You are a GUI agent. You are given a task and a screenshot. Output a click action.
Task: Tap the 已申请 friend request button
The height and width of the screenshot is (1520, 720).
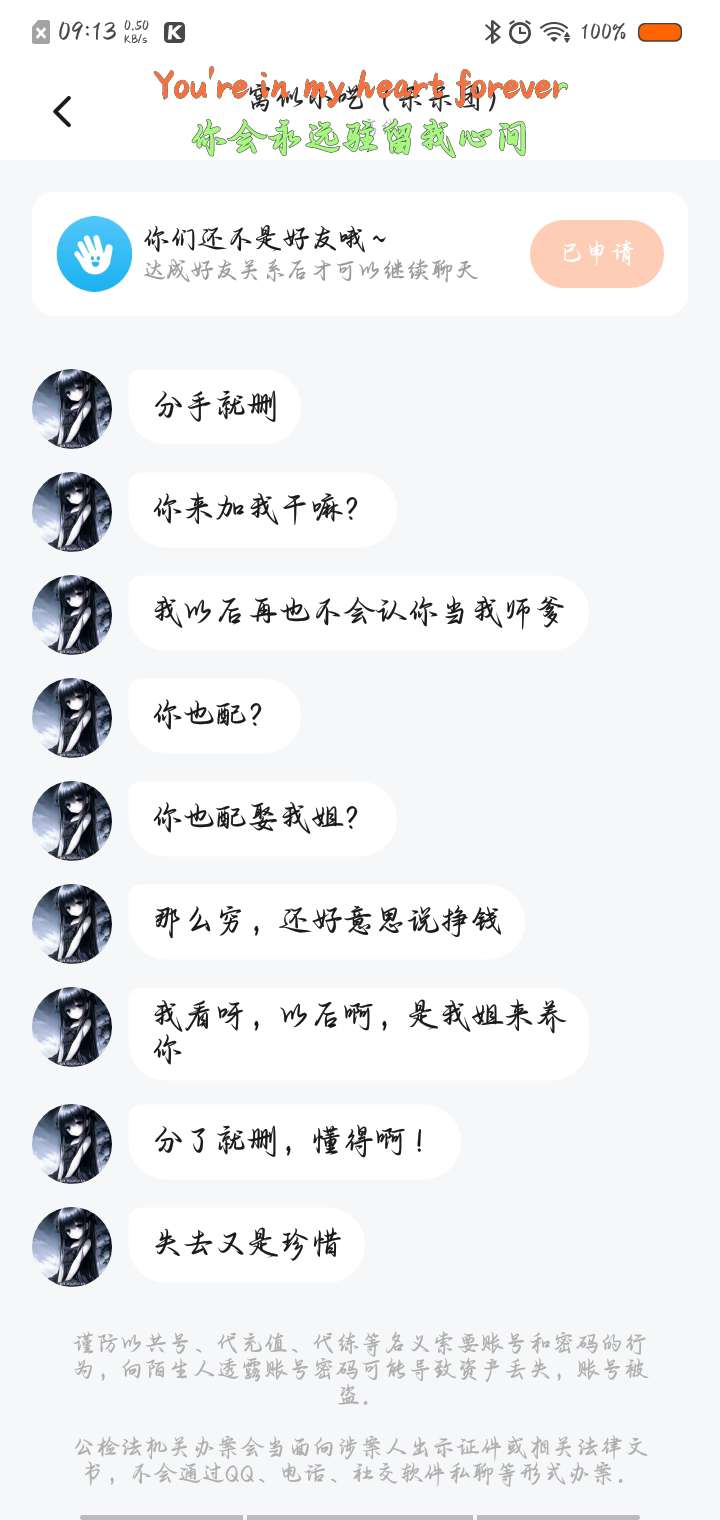click(596, 254)
